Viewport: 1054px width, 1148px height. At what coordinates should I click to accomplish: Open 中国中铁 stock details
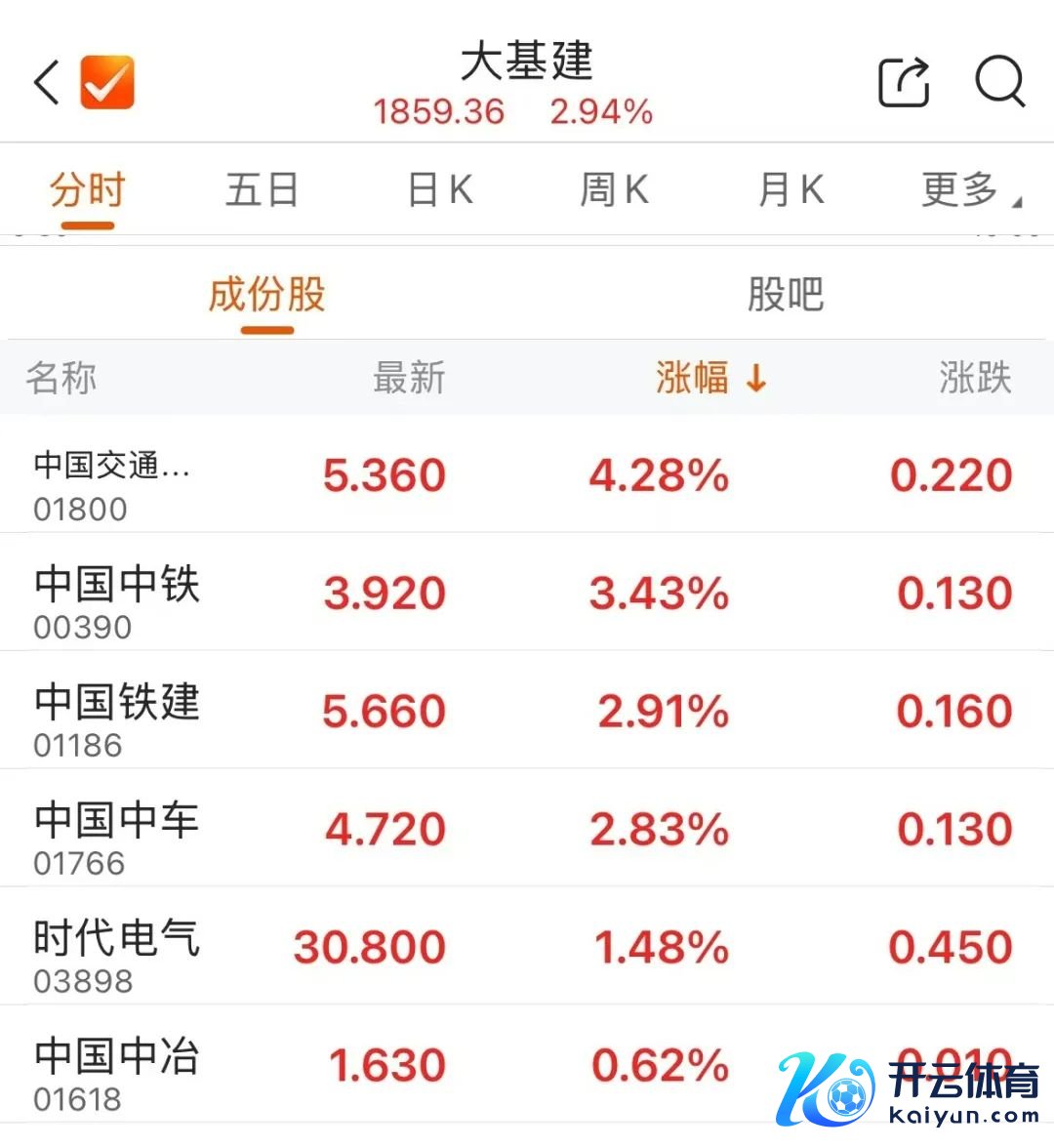tap(117, 594)
